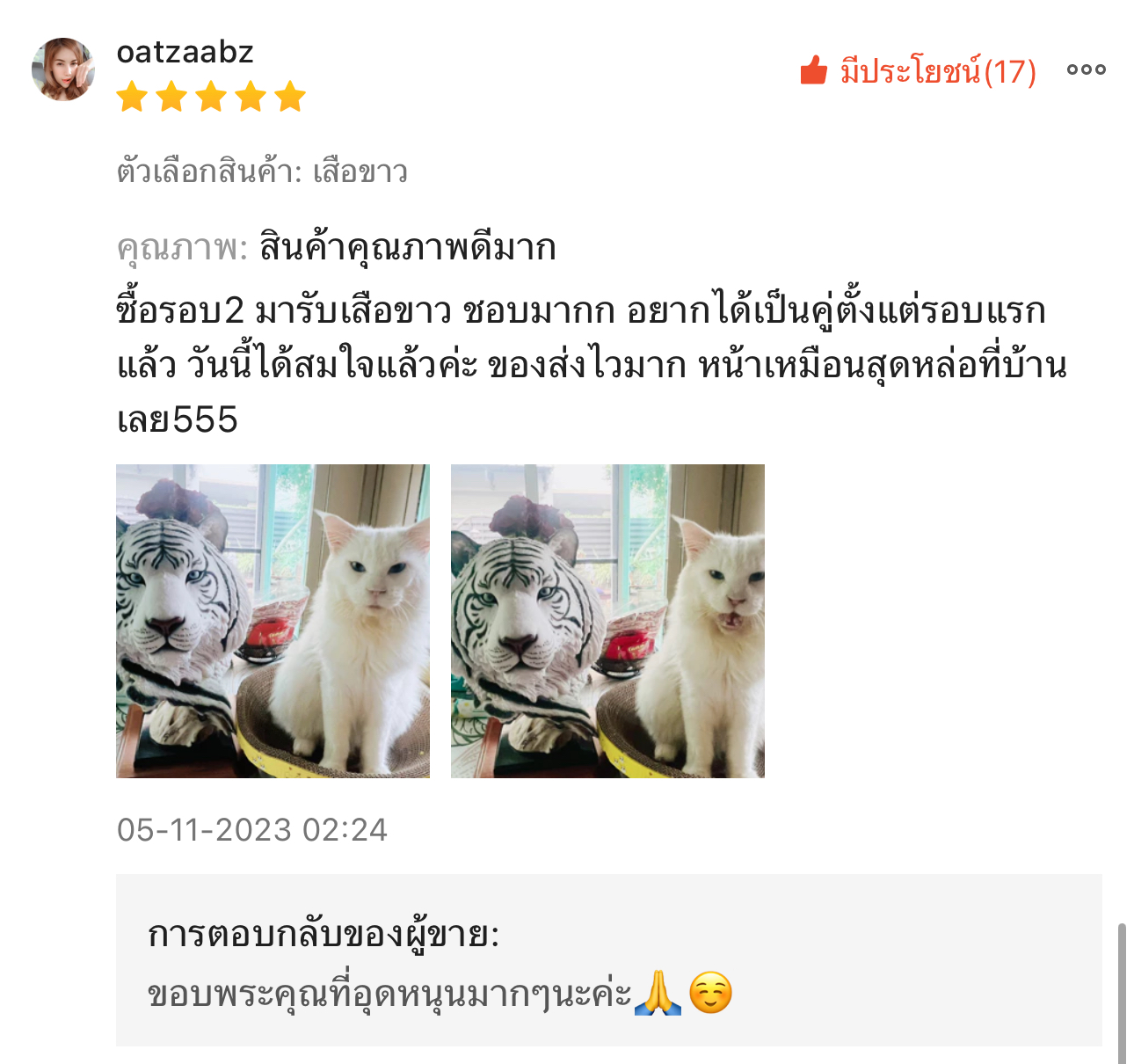Tap the oatzaabz username
Viewport: 1134px width, 1064px height.
pyautogui.click(x=185, y=52)
